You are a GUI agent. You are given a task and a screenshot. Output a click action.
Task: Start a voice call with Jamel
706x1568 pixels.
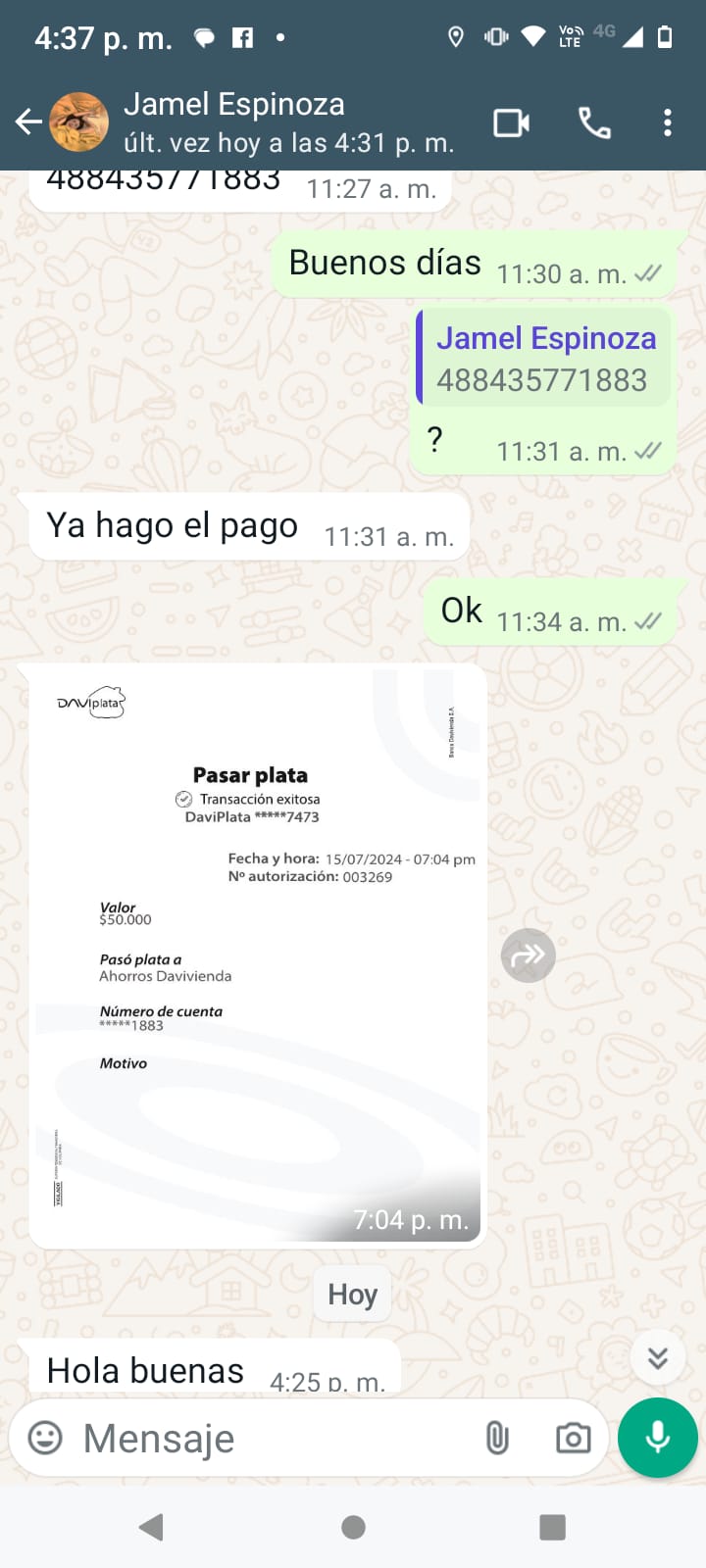(594, 123)
